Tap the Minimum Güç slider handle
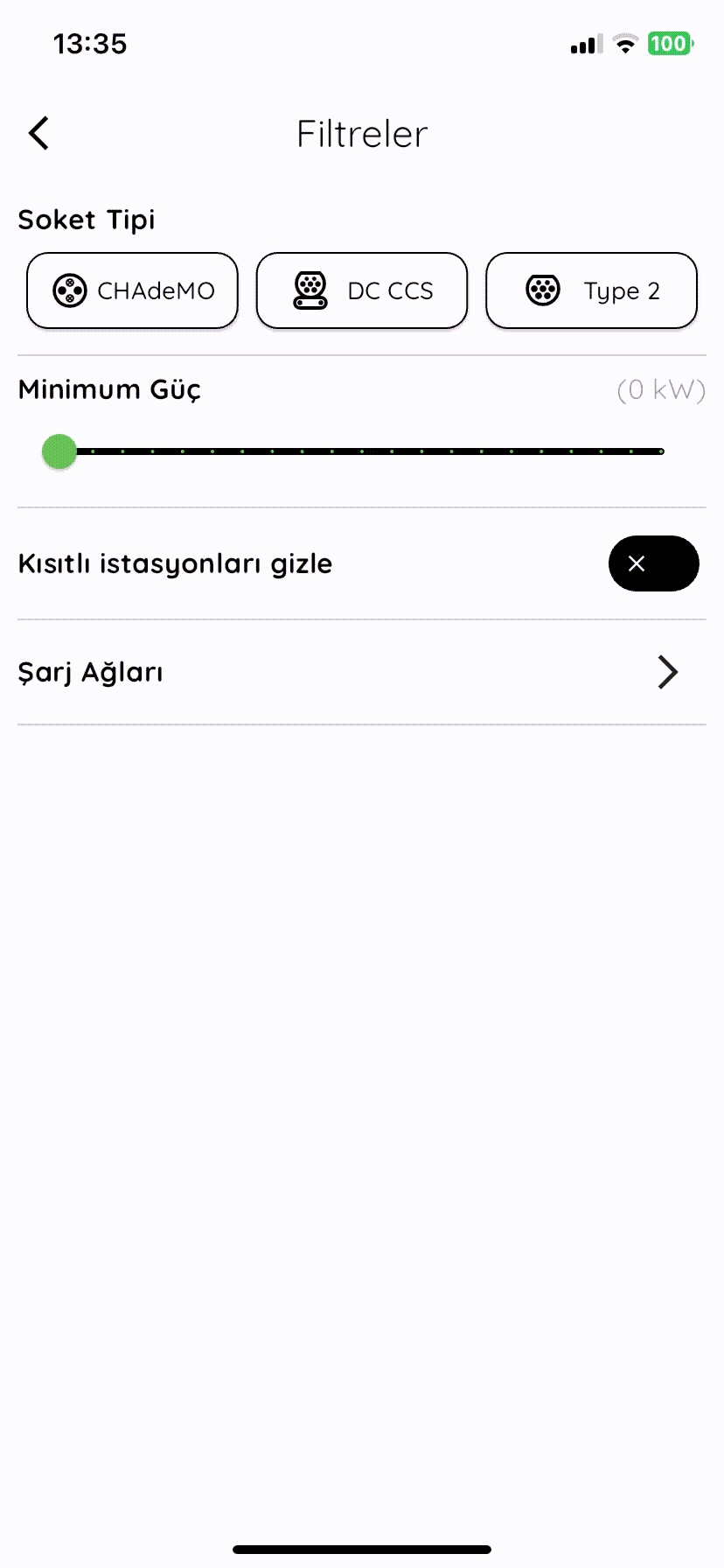 tap(59, 452)
